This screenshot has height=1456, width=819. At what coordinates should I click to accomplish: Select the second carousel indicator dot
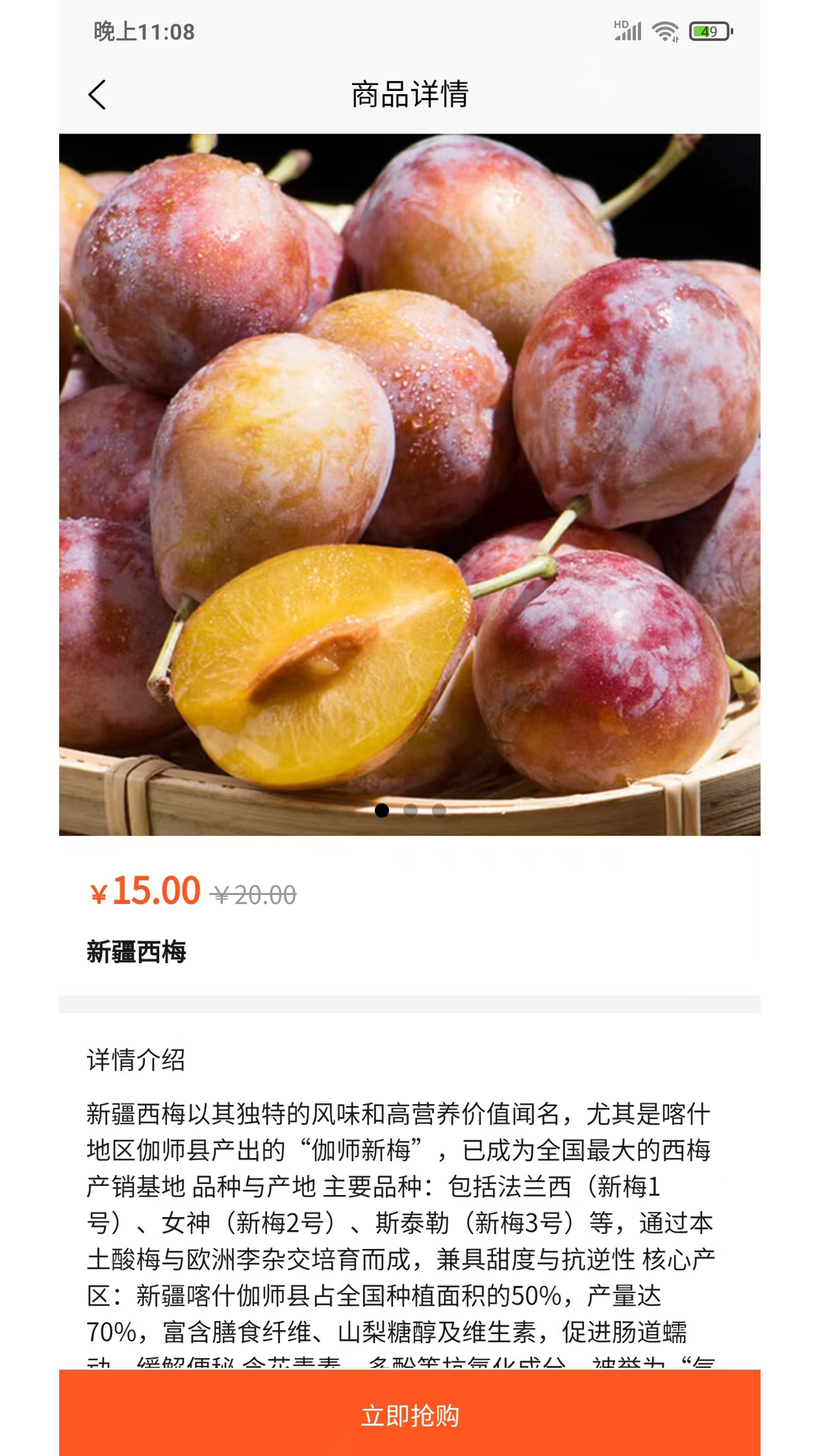[x=409, y=811]
